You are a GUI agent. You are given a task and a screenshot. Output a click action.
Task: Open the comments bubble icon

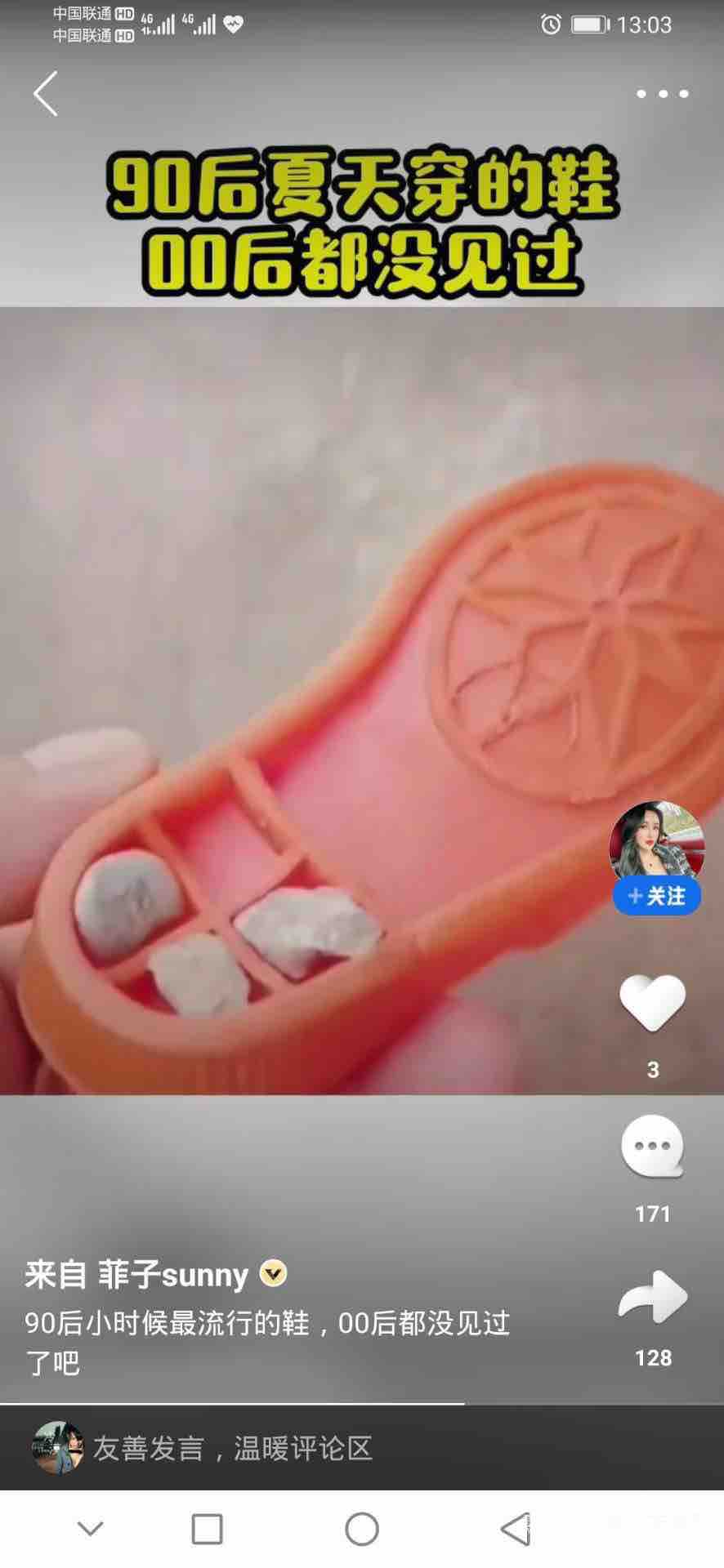point(652,1147)
